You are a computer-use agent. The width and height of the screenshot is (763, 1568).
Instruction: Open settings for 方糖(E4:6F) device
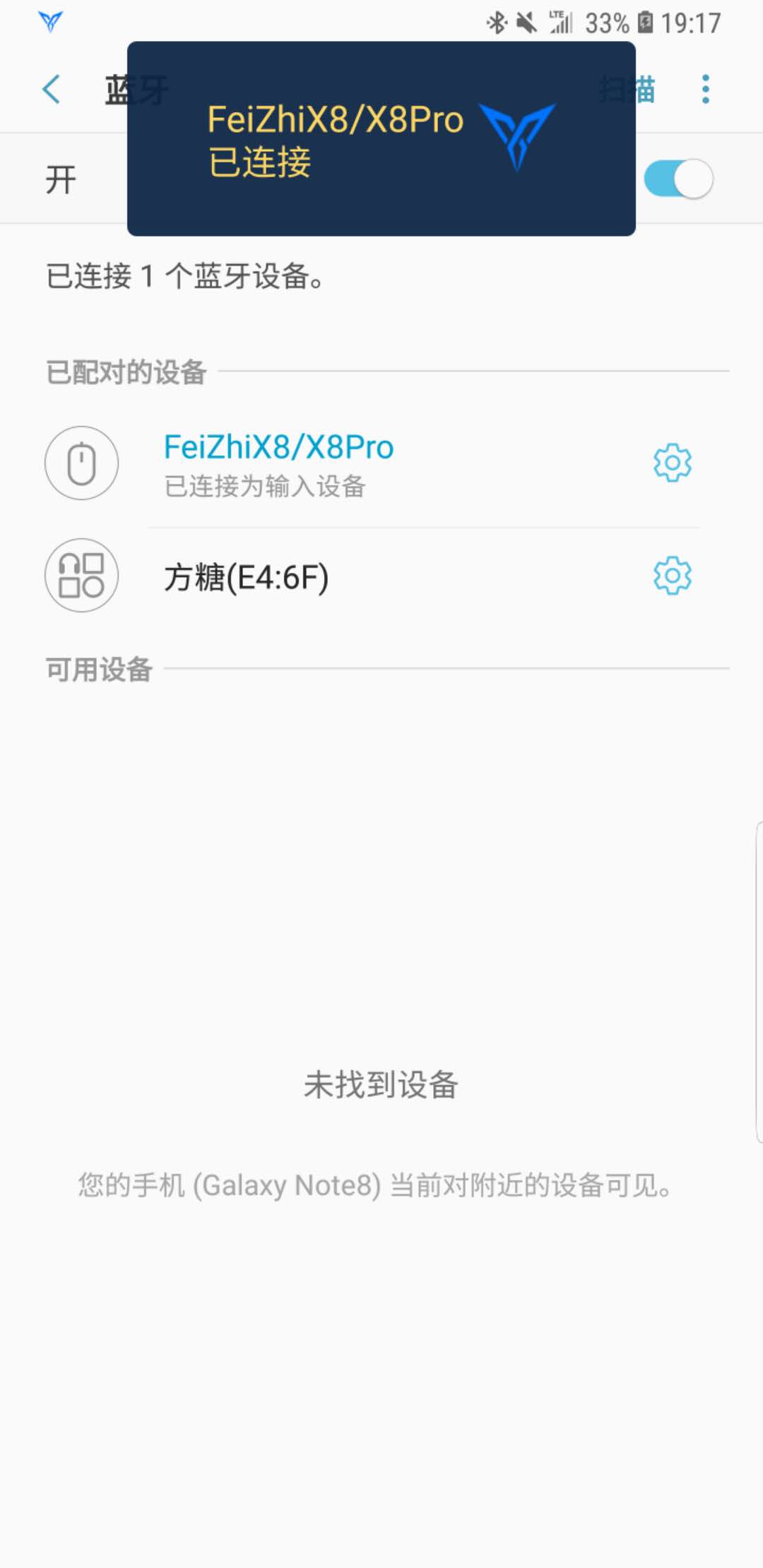tap(671, 576)
